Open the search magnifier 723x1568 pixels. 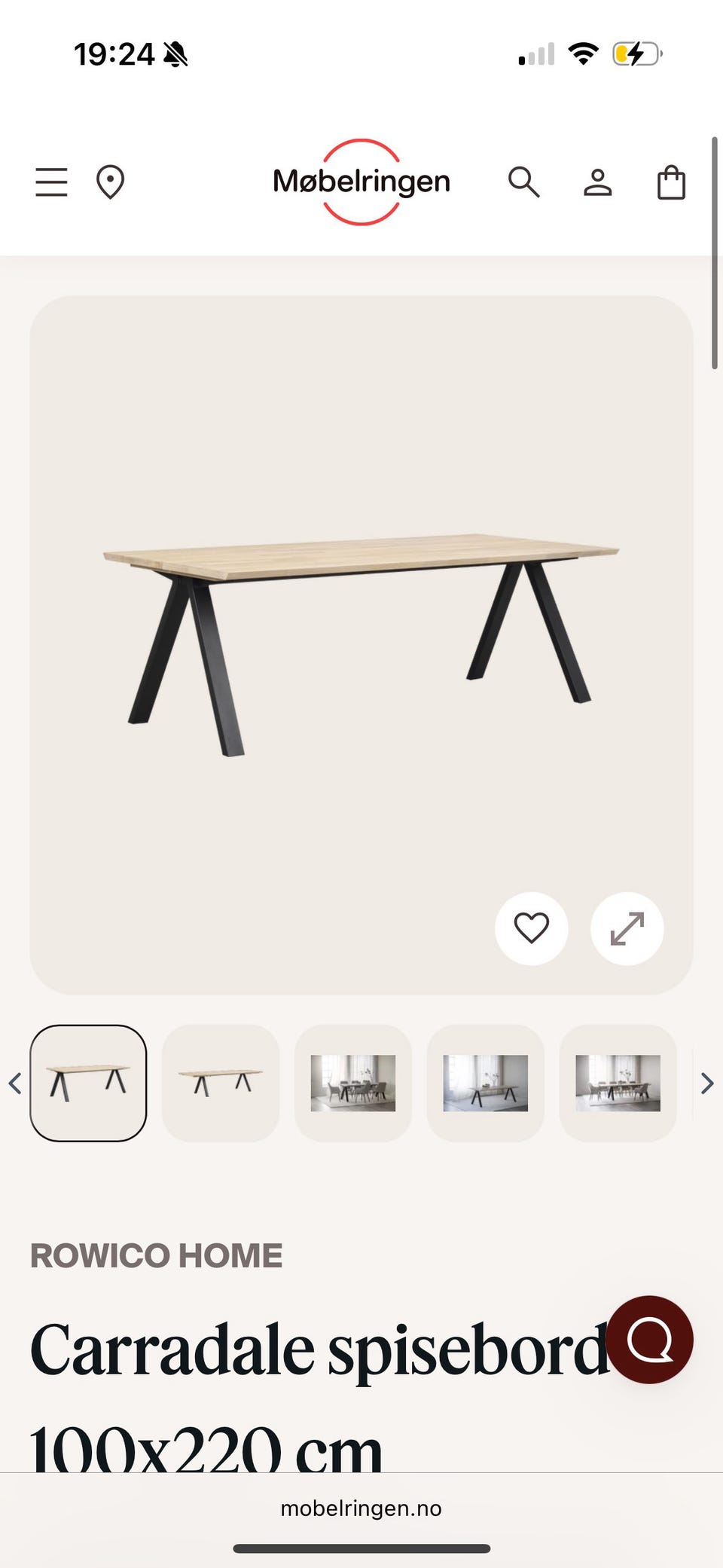523,182
